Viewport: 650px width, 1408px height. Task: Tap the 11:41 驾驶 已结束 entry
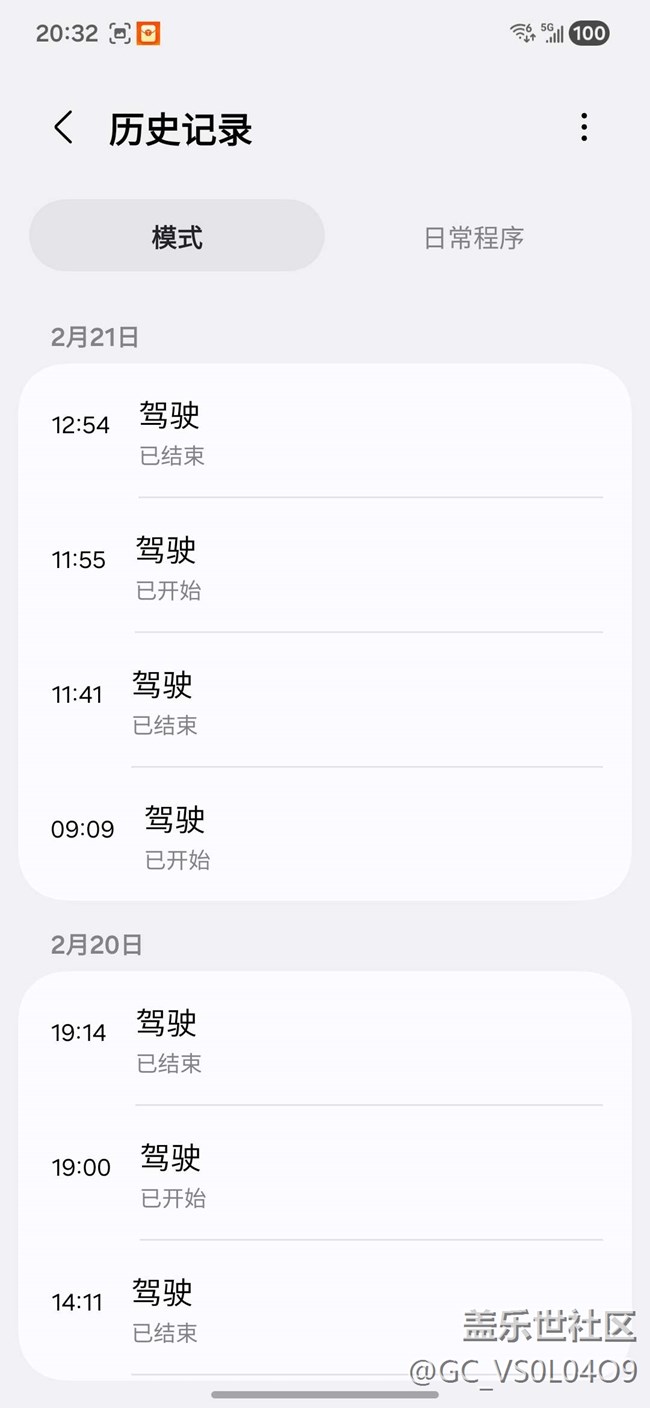pyautogui.click(x=324, y=702)
